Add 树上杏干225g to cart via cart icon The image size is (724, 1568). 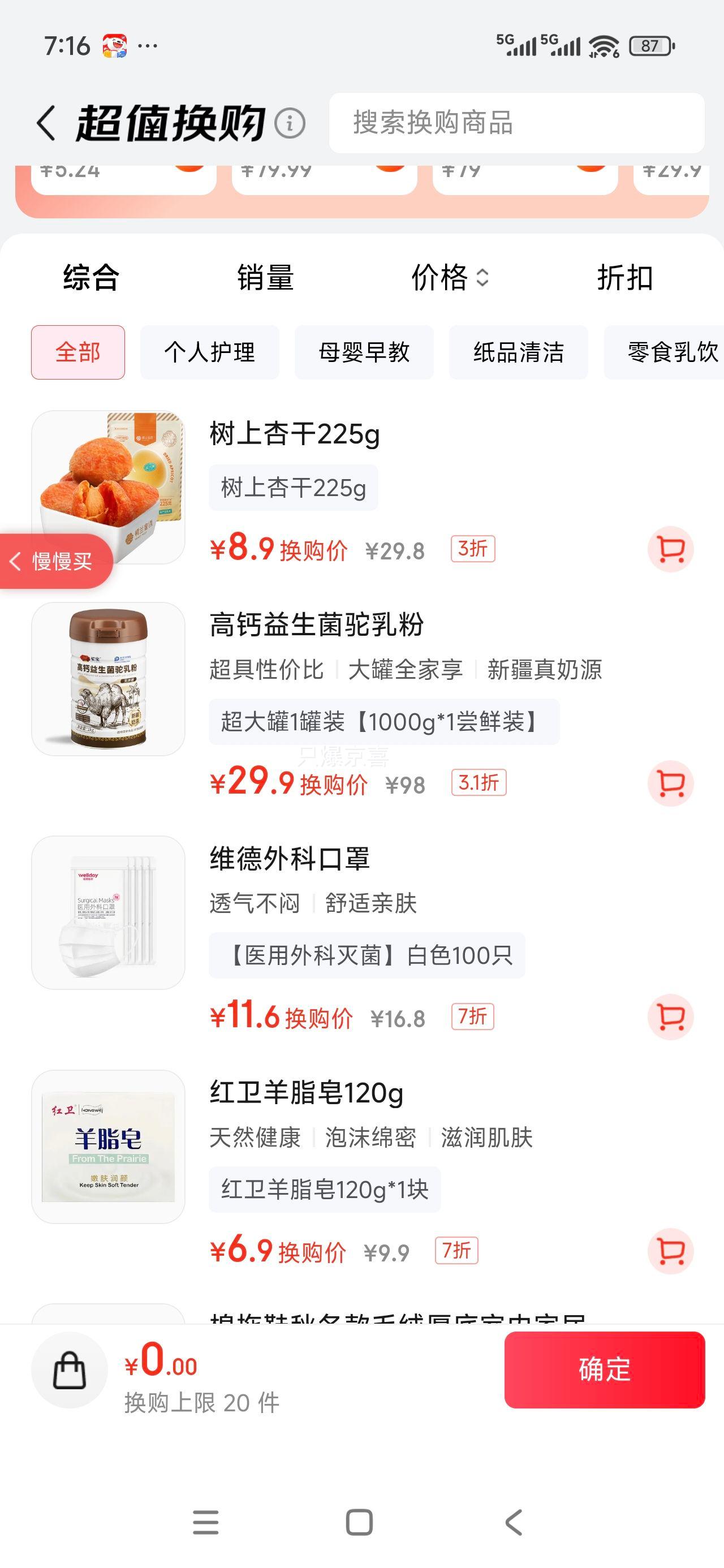670,550
